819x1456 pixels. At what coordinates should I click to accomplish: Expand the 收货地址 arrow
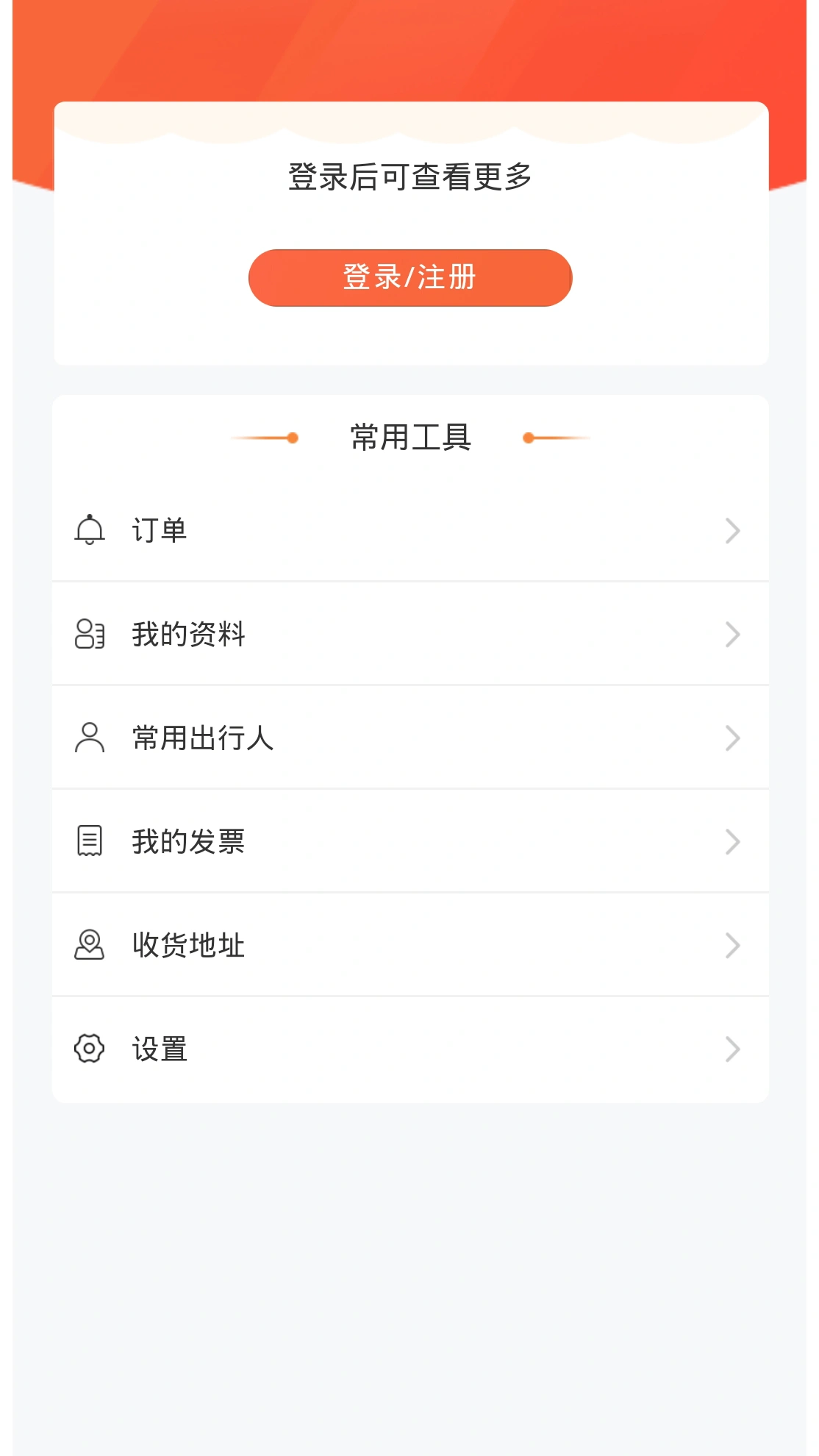pyautogui.click(x=733, y=946)
